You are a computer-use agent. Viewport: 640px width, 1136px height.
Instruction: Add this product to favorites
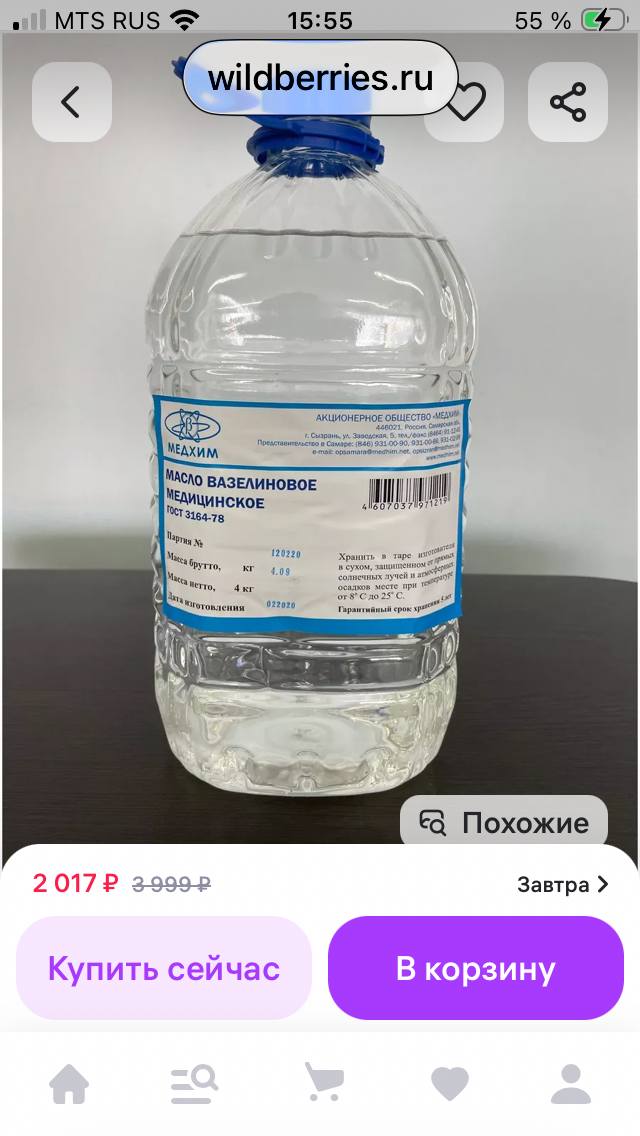click(x=468, y=104)
